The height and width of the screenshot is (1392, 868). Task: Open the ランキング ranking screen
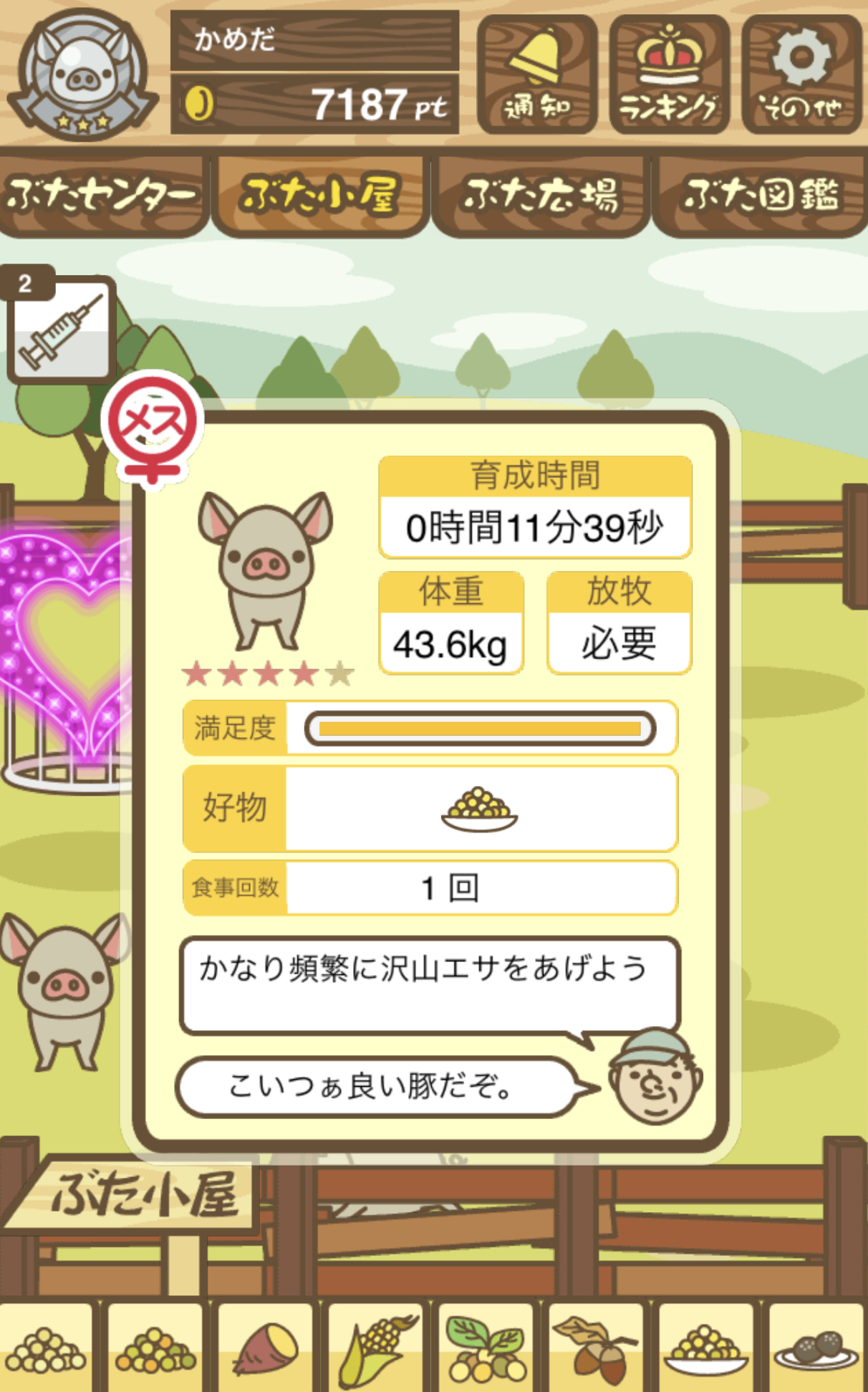coord(669,75)
